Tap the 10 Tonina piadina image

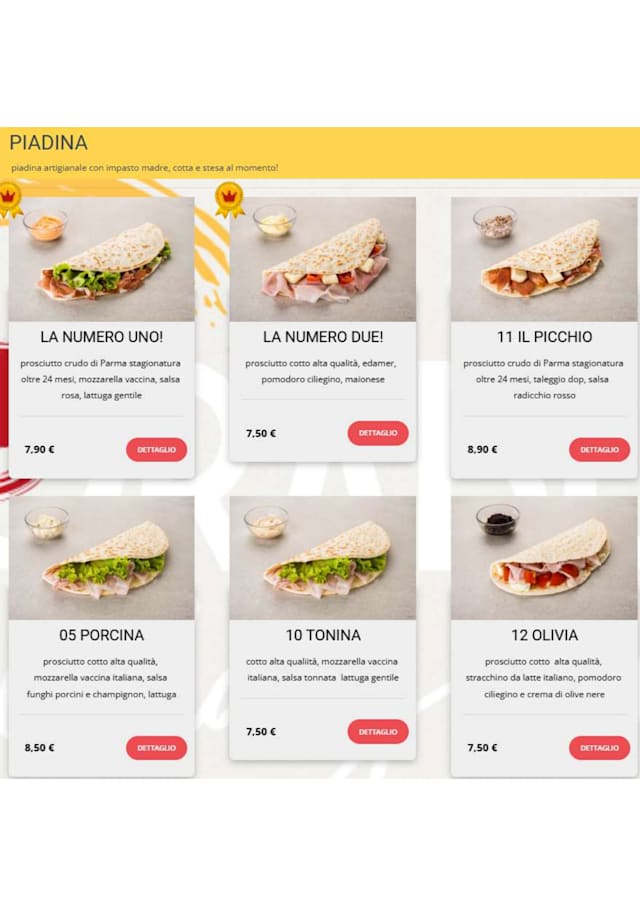(x=323, y=558)
